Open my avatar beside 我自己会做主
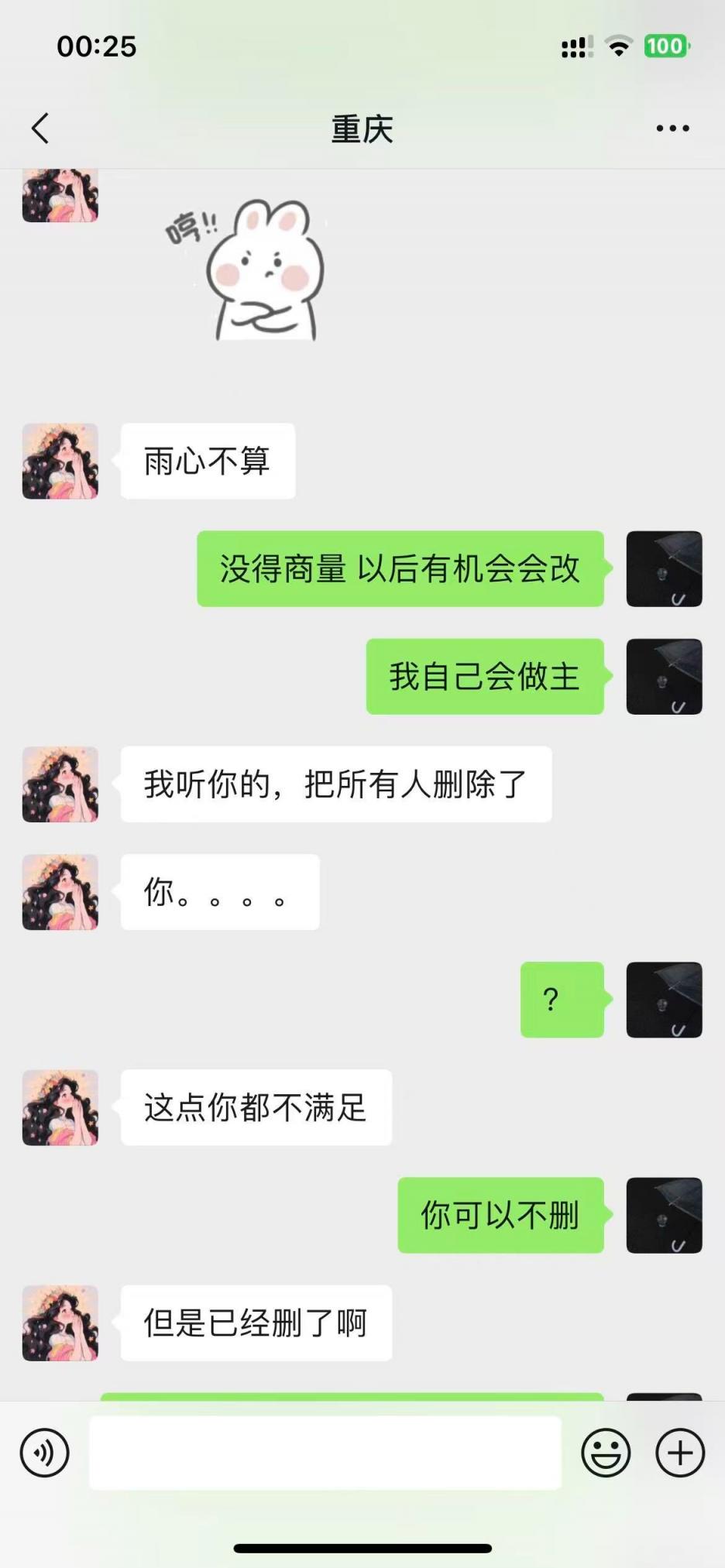 pyautogui.click(x=664, y=677)
